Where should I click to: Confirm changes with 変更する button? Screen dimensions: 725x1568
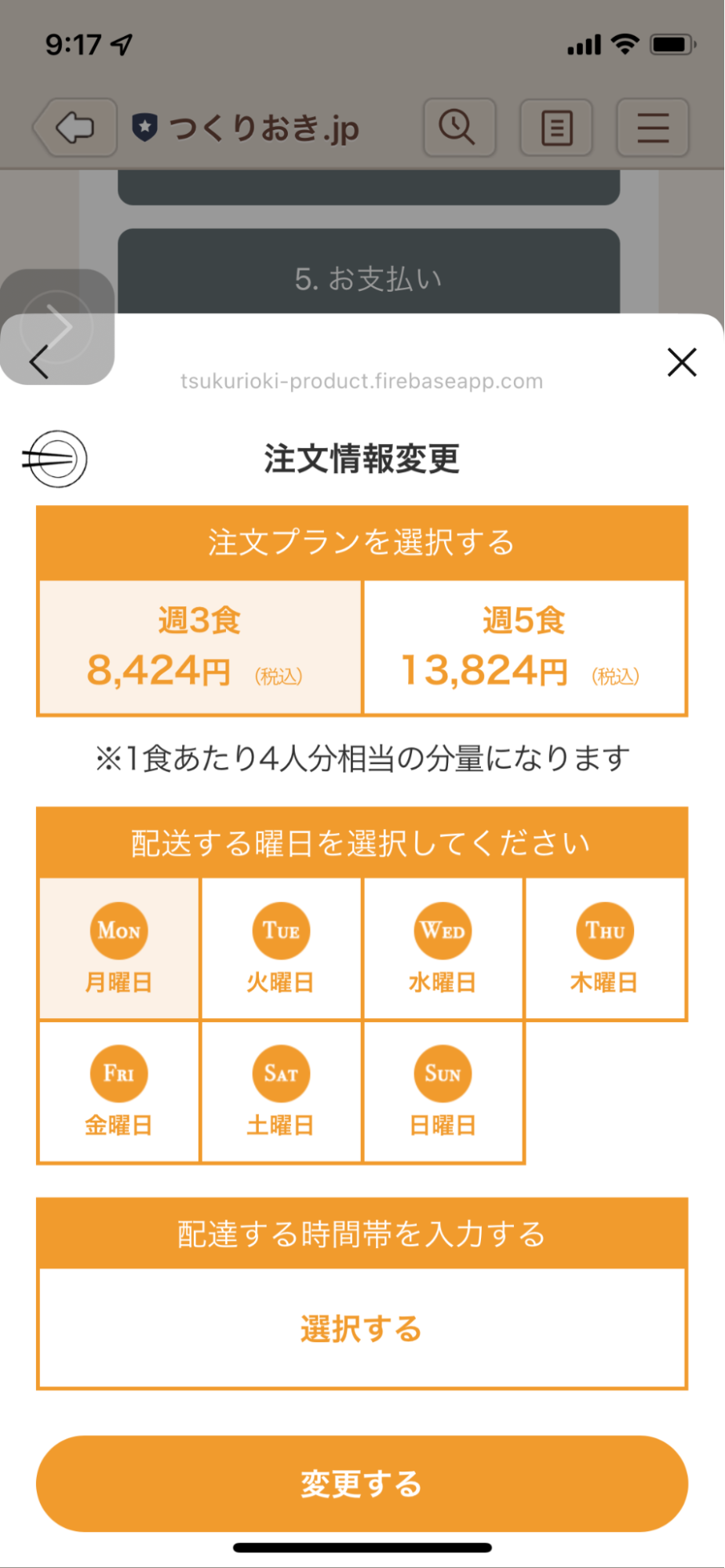[x=362, y=1483]
